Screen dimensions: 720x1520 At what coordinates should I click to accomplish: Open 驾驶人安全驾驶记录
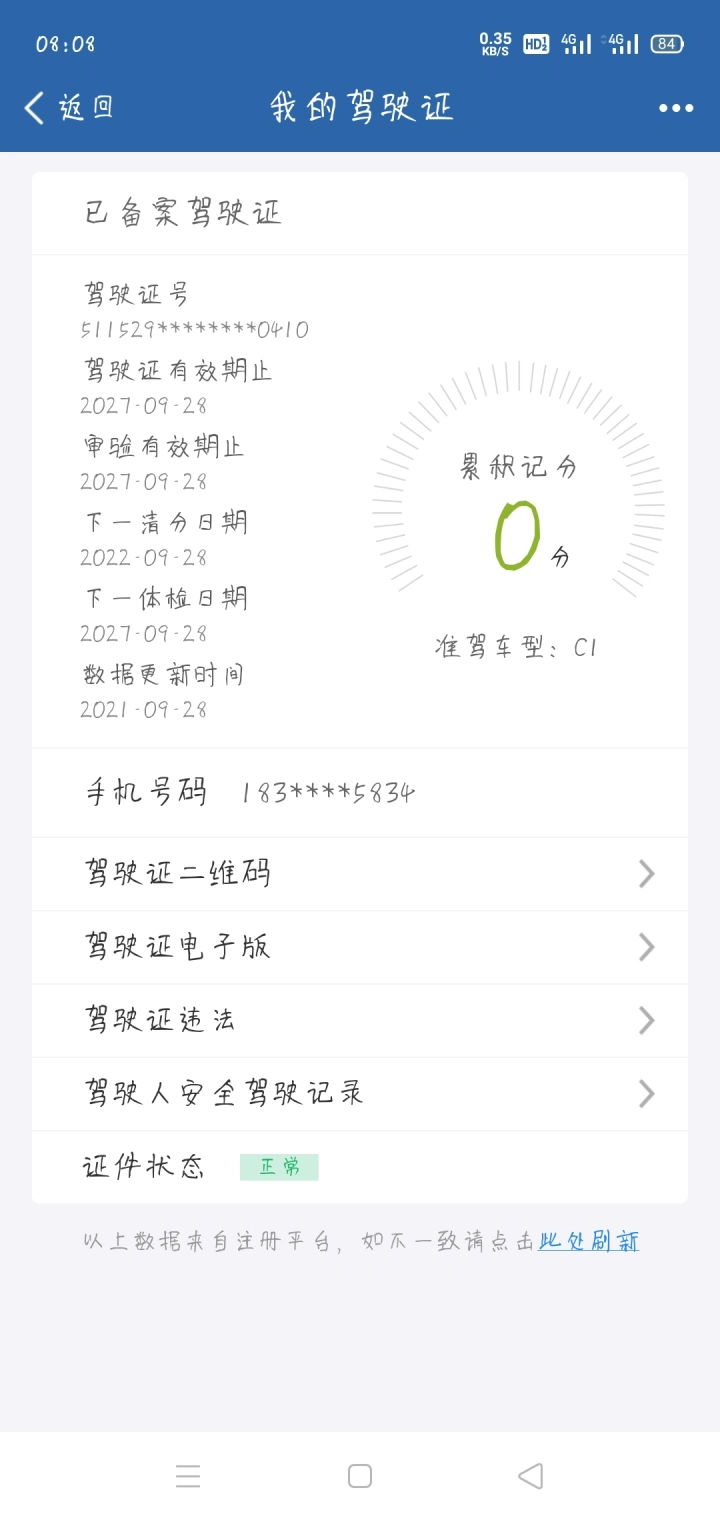coord(360,1094)
